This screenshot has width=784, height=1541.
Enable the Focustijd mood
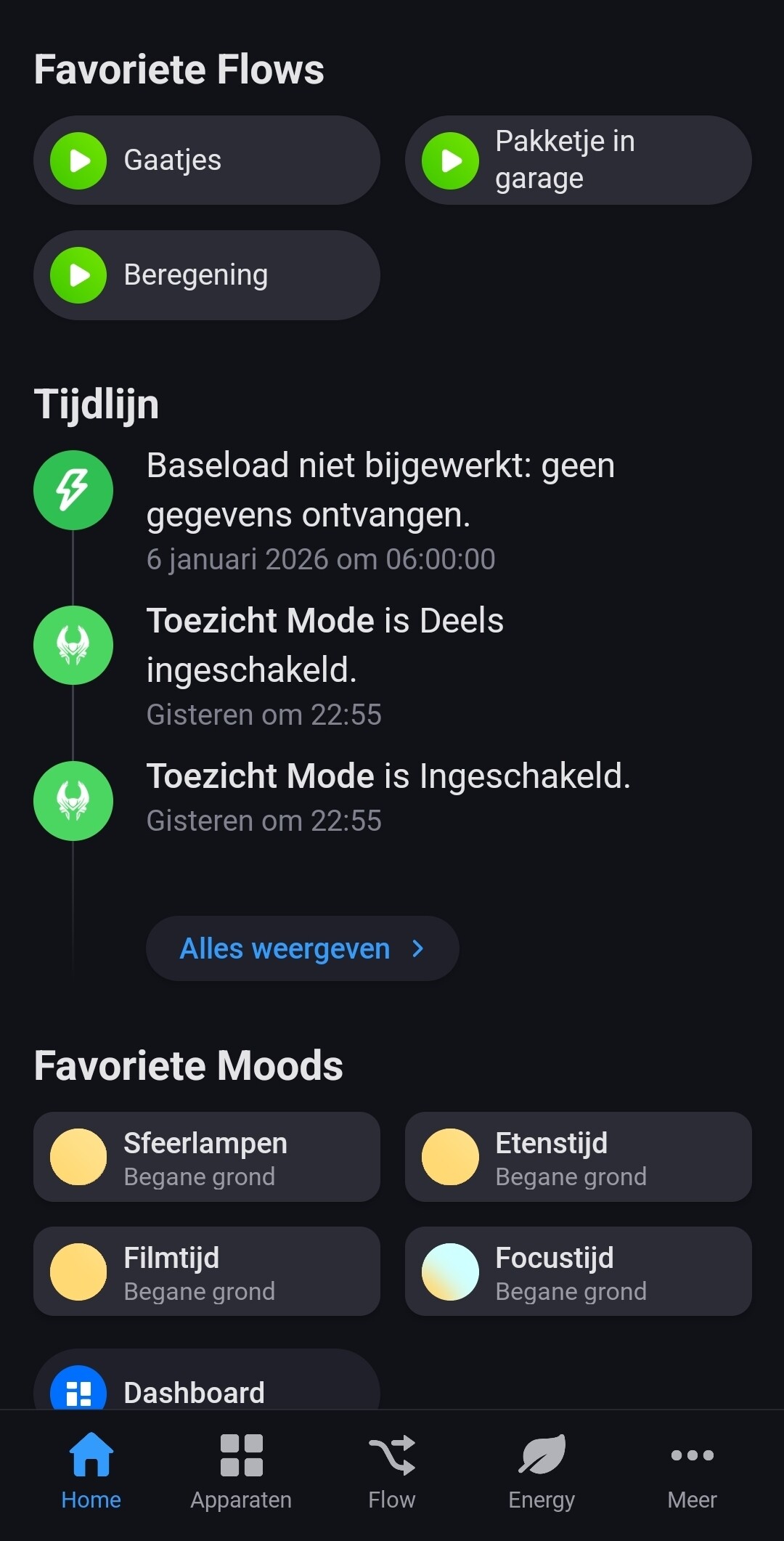coord(578,1272)
